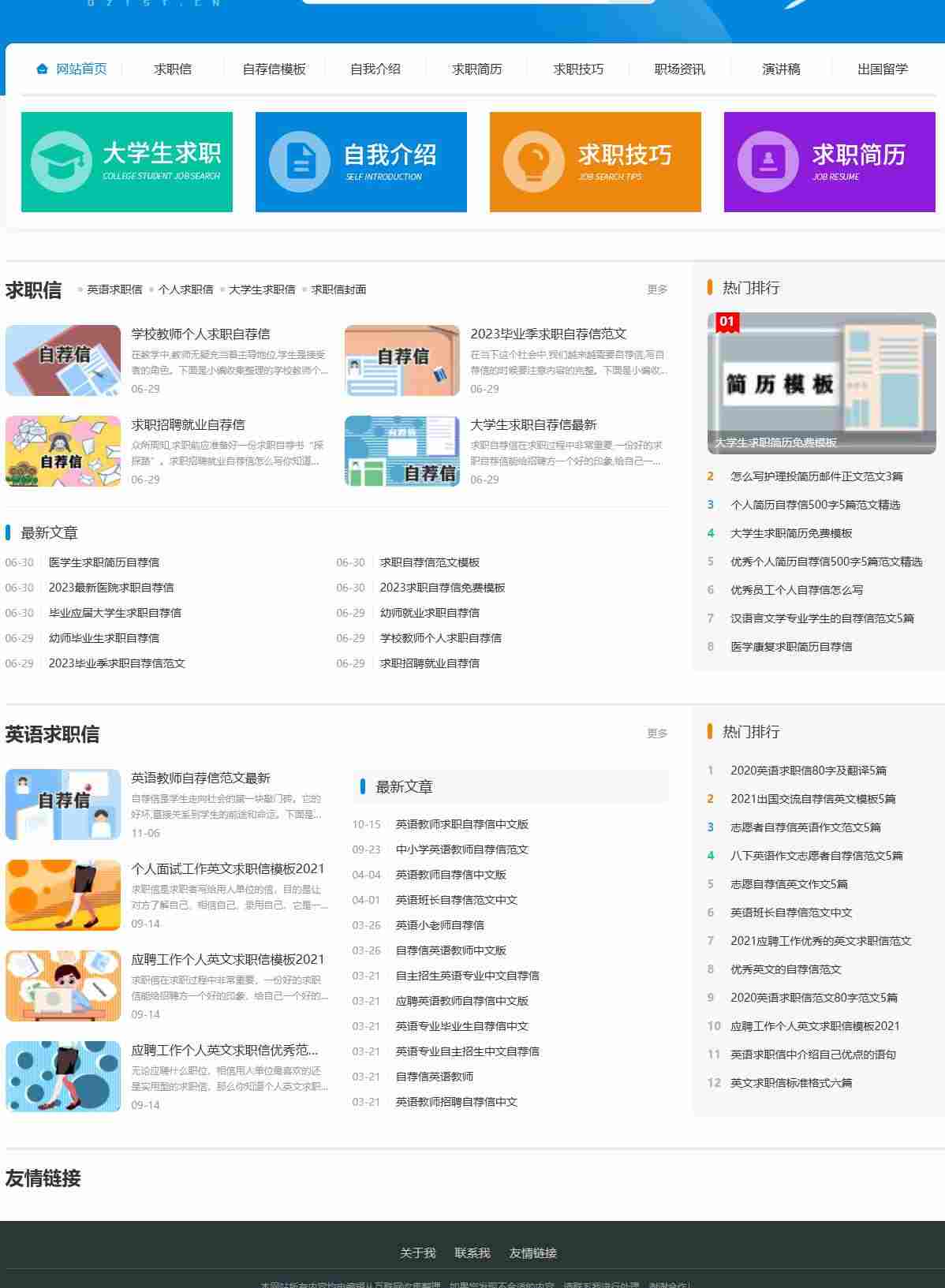Open 怎么写护理投简历邮件正文范文3篇 ranking item

coord(816,476)
